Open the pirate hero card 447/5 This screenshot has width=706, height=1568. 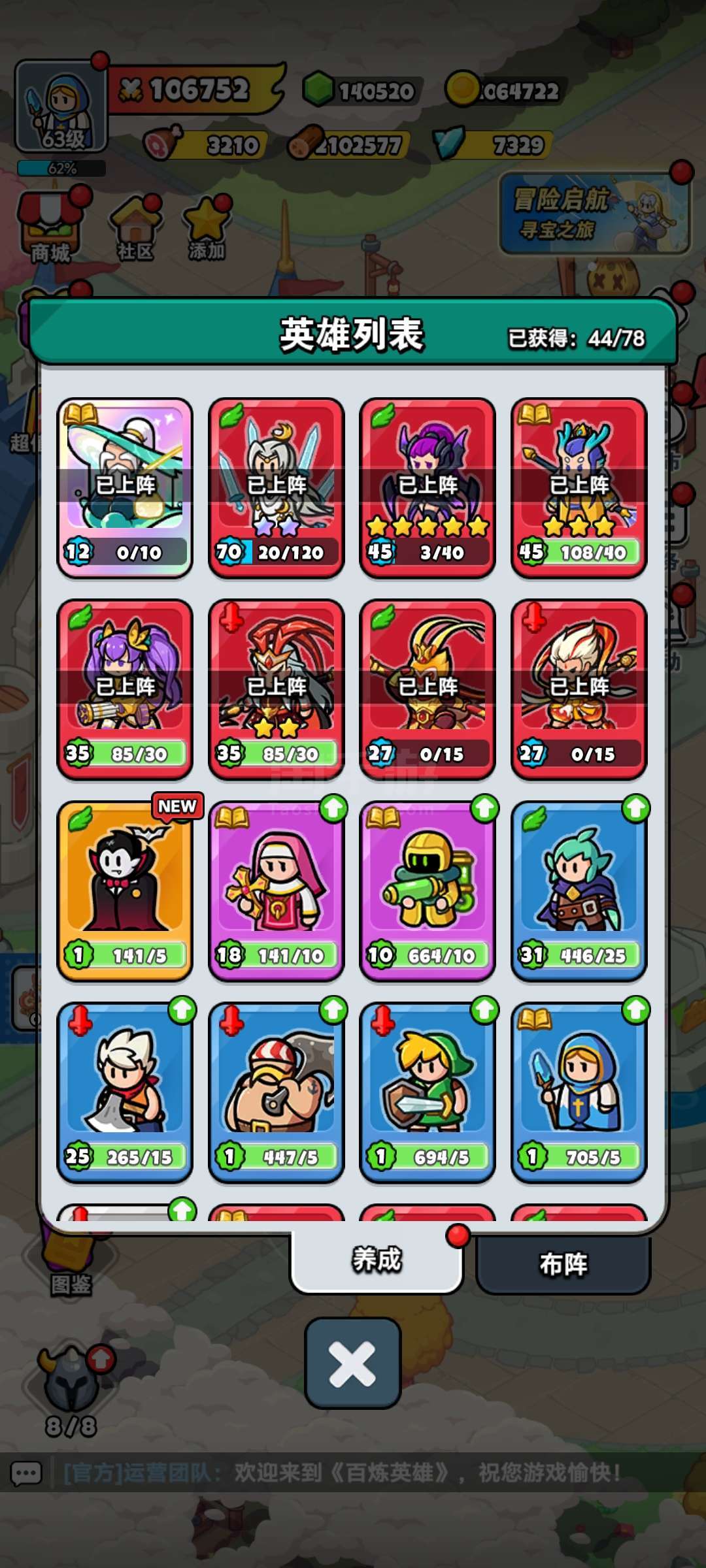(x=276, y=1090)
